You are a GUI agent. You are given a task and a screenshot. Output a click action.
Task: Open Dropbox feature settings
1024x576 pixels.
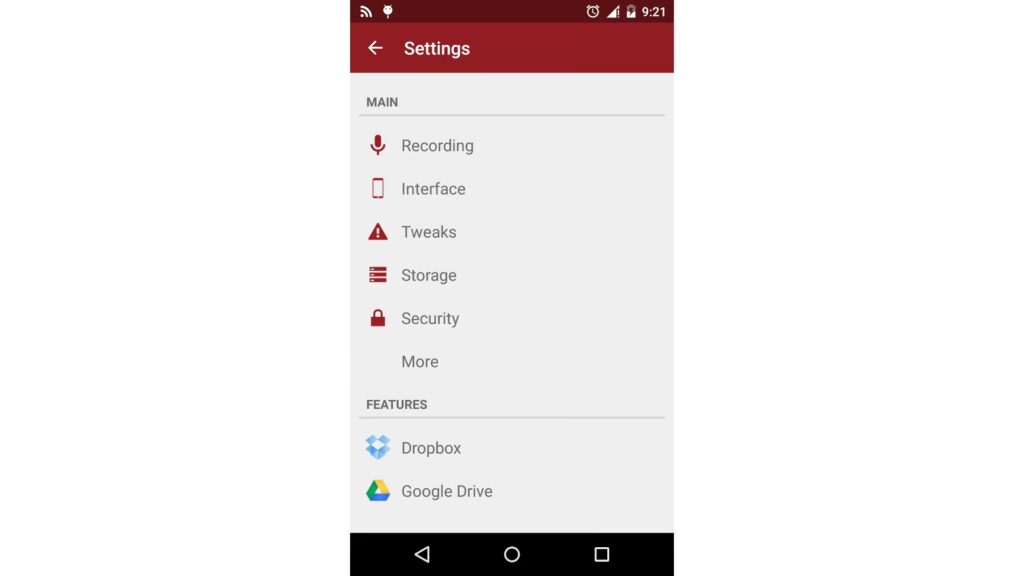click(431, 448)
